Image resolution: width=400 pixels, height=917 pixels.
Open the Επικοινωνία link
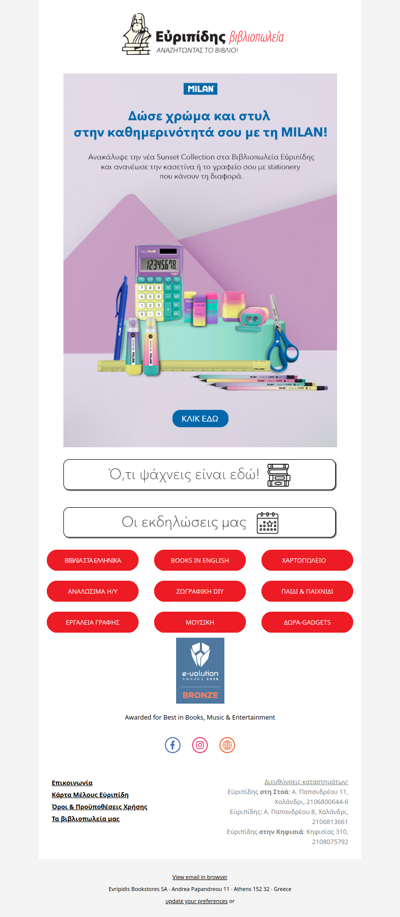72,782
